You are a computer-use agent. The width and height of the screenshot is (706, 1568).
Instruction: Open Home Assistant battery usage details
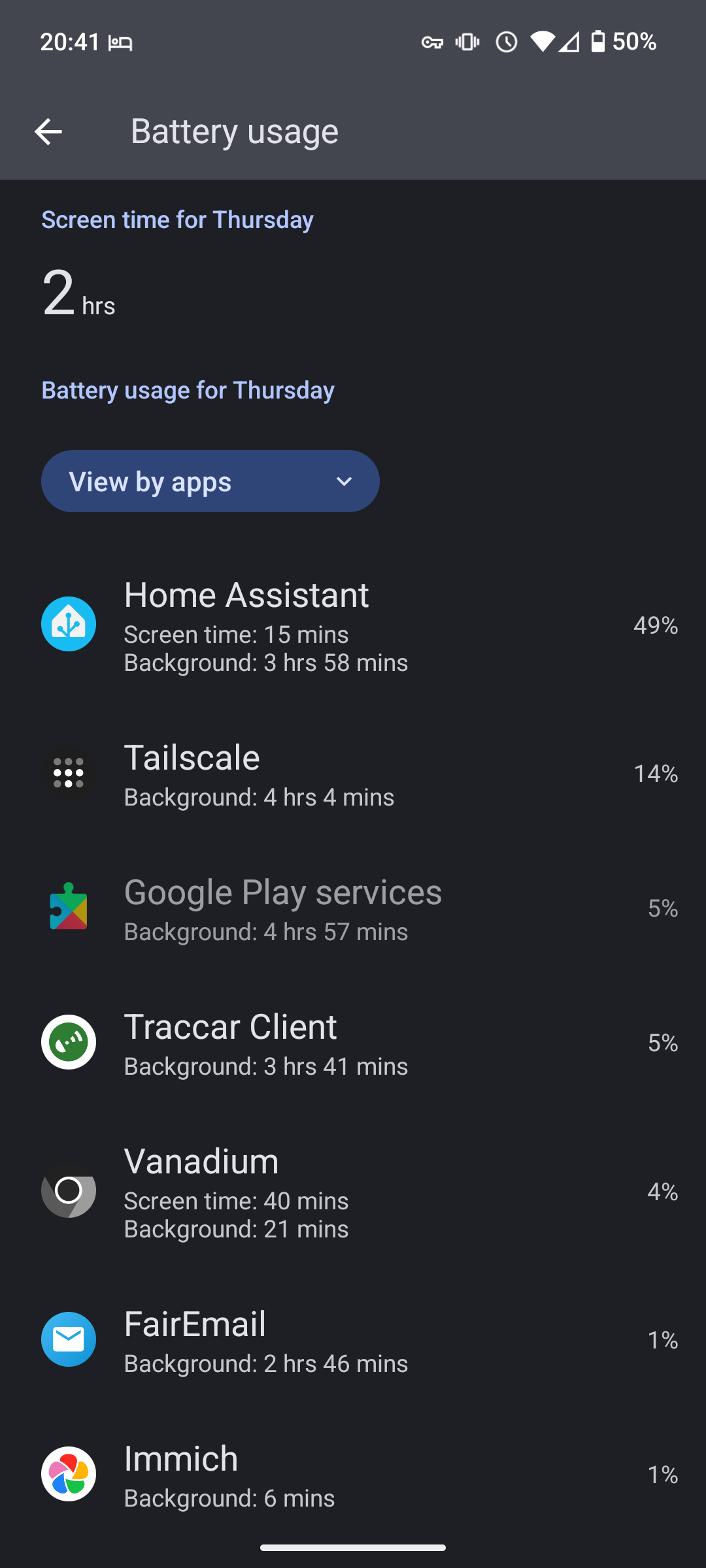pos(353,625)
